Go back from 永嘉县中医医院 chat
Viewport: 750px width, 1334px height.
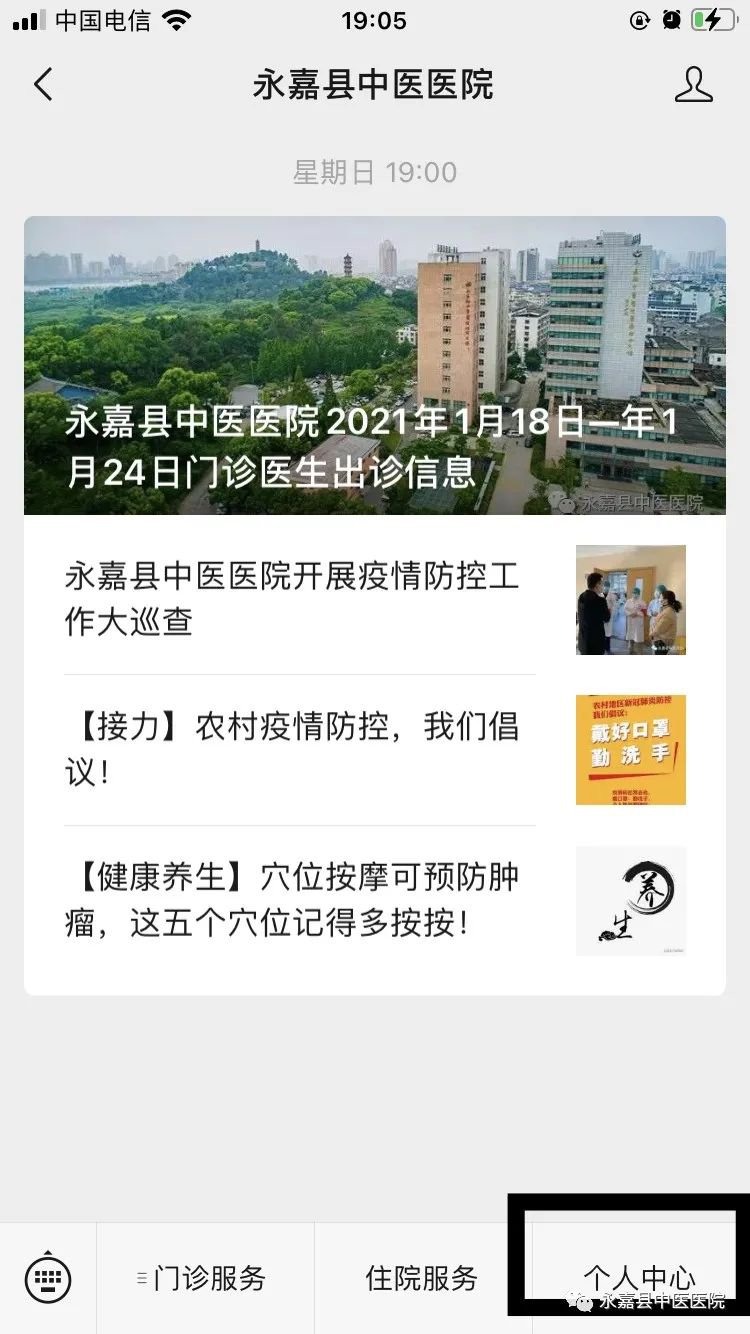43,85
